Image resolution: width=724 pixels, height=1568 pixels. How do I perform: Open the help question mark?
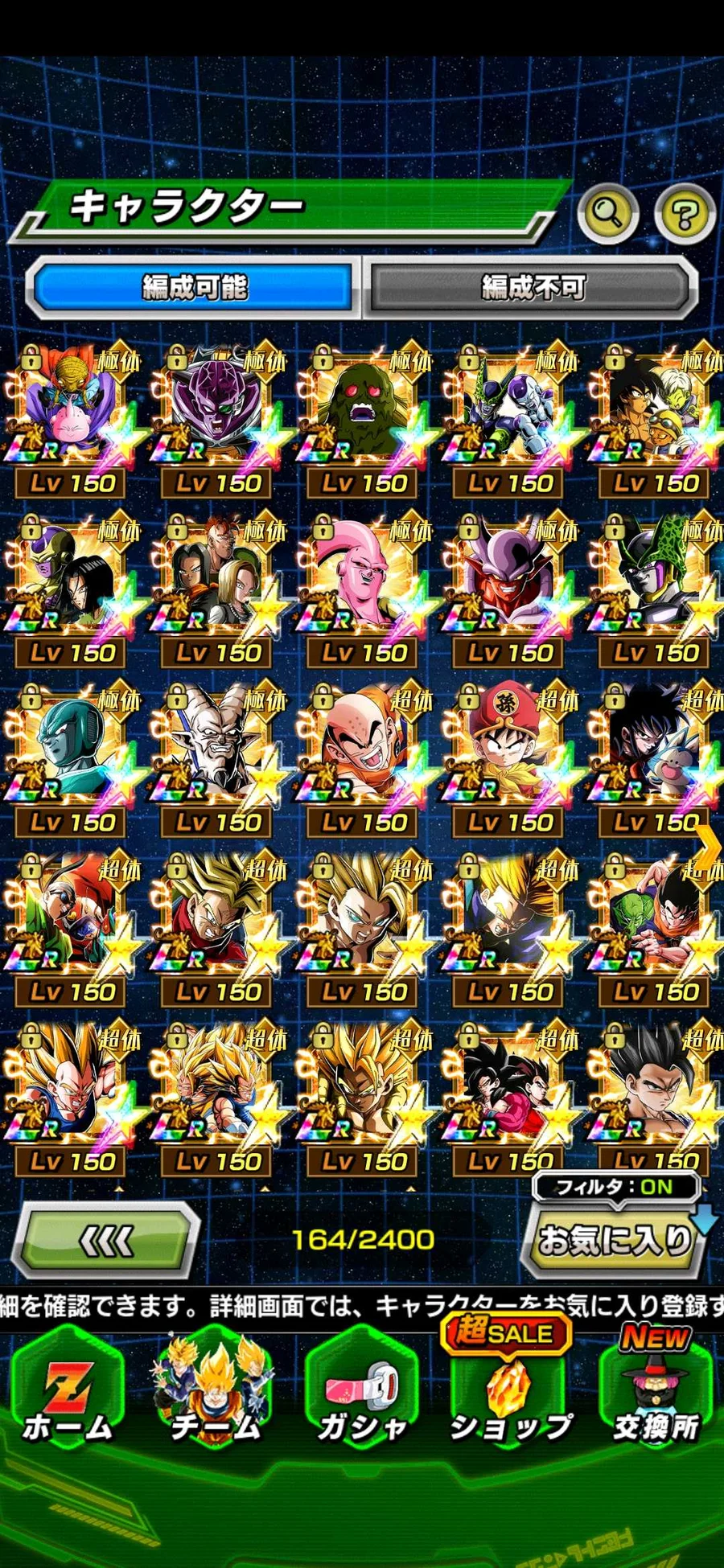pos(684,214)
